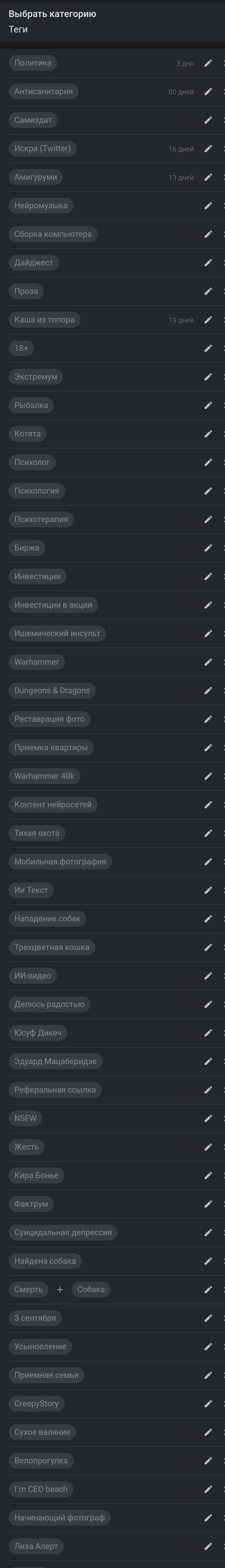225x1568 pixels.
Task: Edit the Нейромузыка tag
Action: tap(208, 206)
